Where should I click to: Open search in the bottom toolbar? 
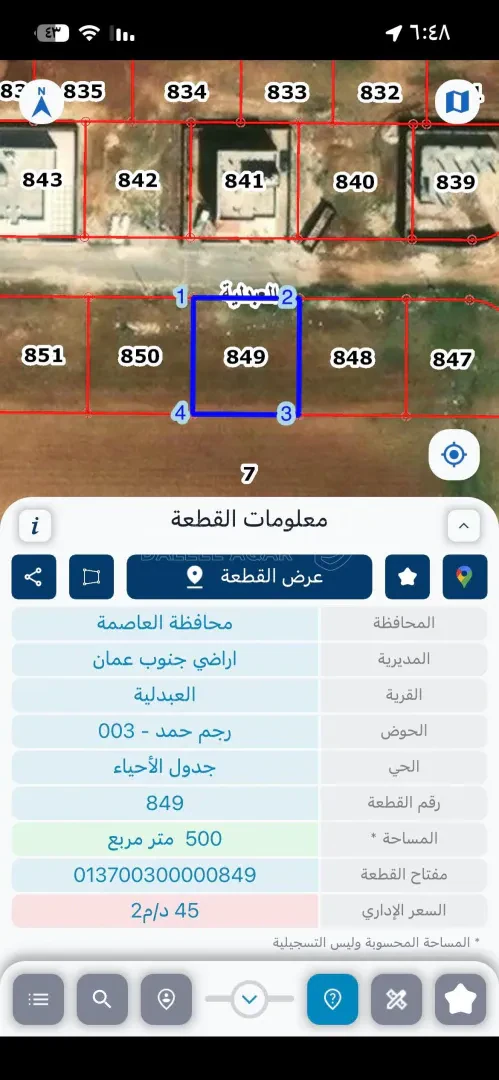102,999
